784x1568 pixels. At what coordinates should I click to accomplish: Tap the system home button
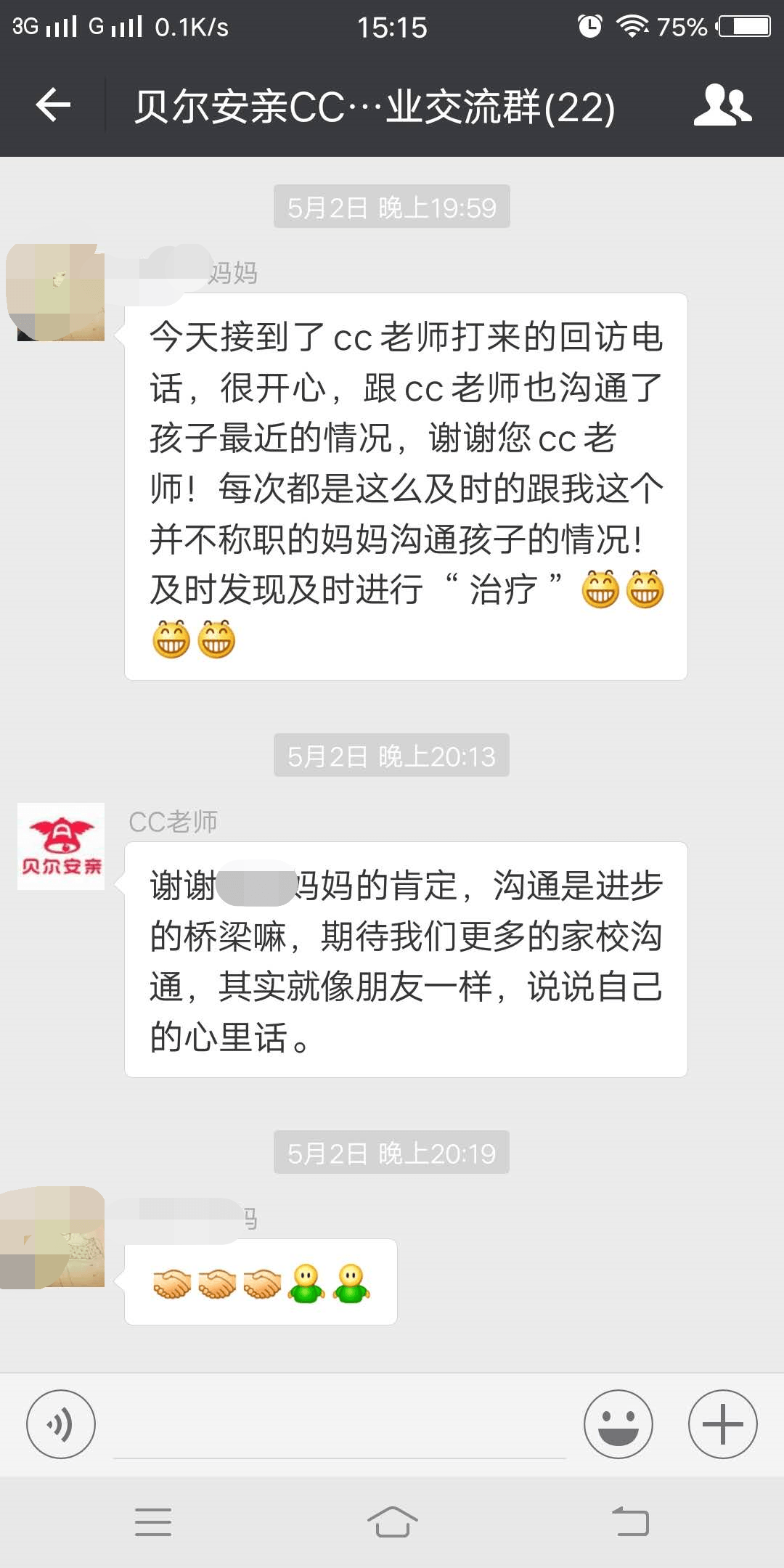tap(392, 1522)
